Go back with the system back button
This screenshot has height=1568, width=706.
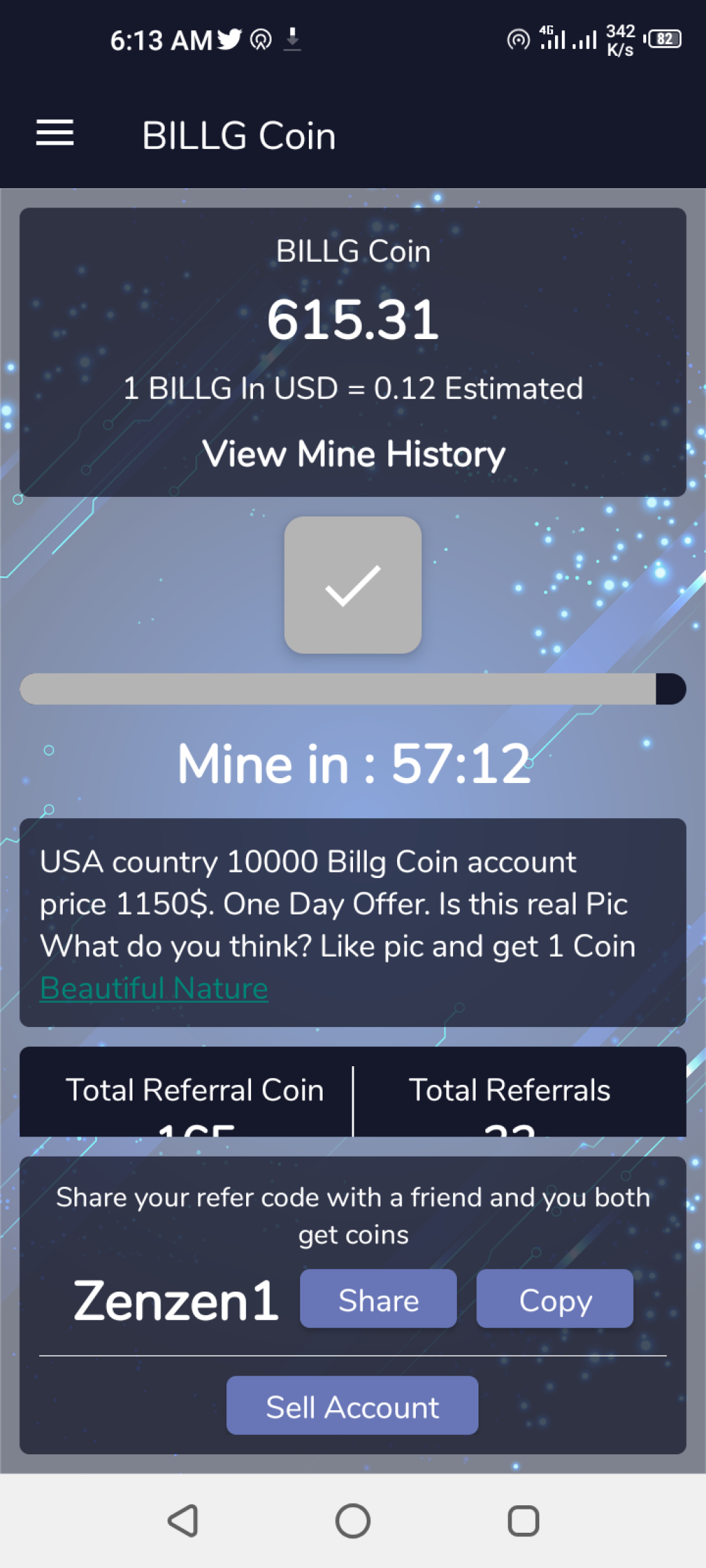point(183,1521)
